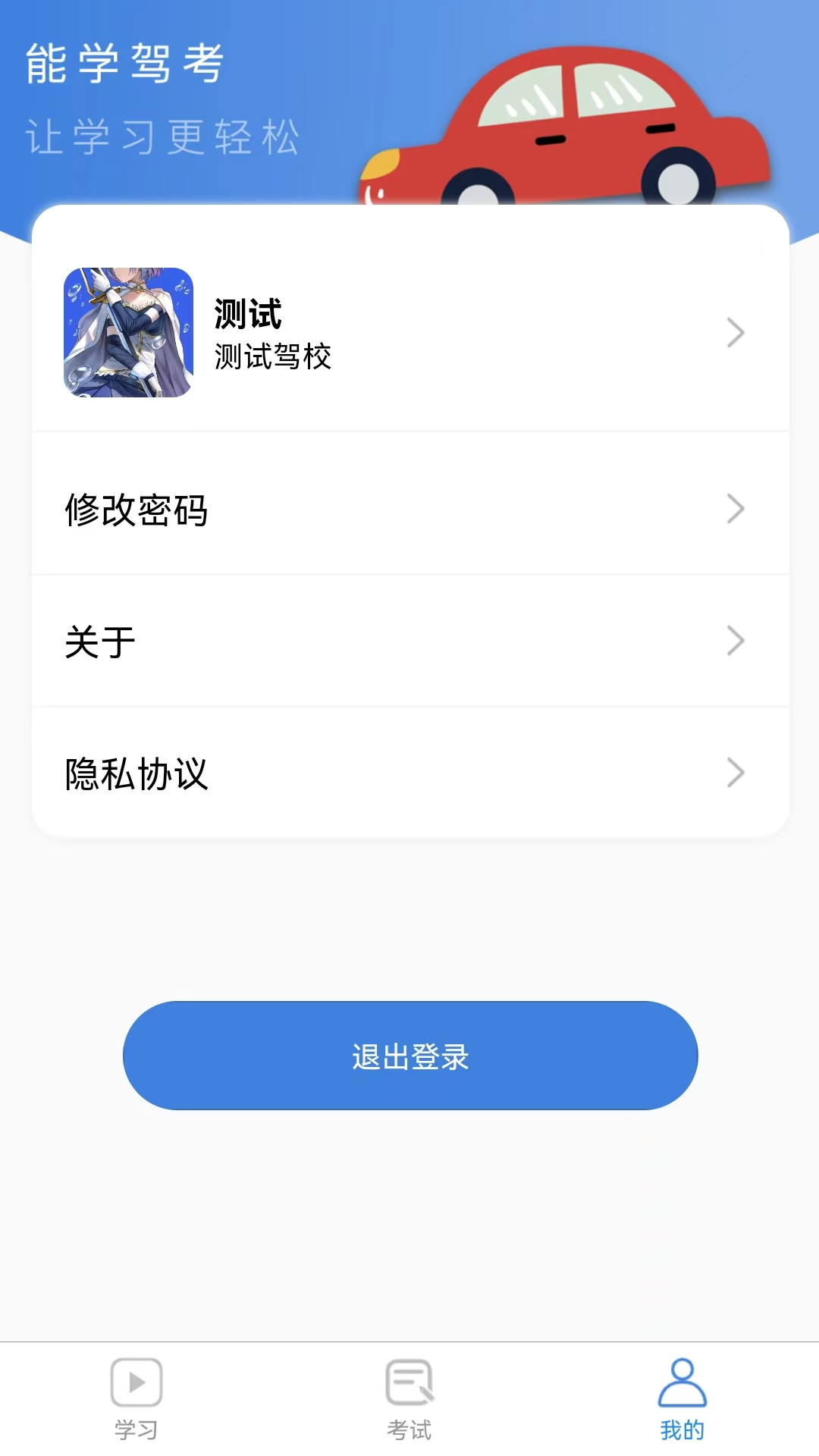Switch to the 考试 tab
The height and width of the screenshot is (1456, 819).
click(409, 1398)
